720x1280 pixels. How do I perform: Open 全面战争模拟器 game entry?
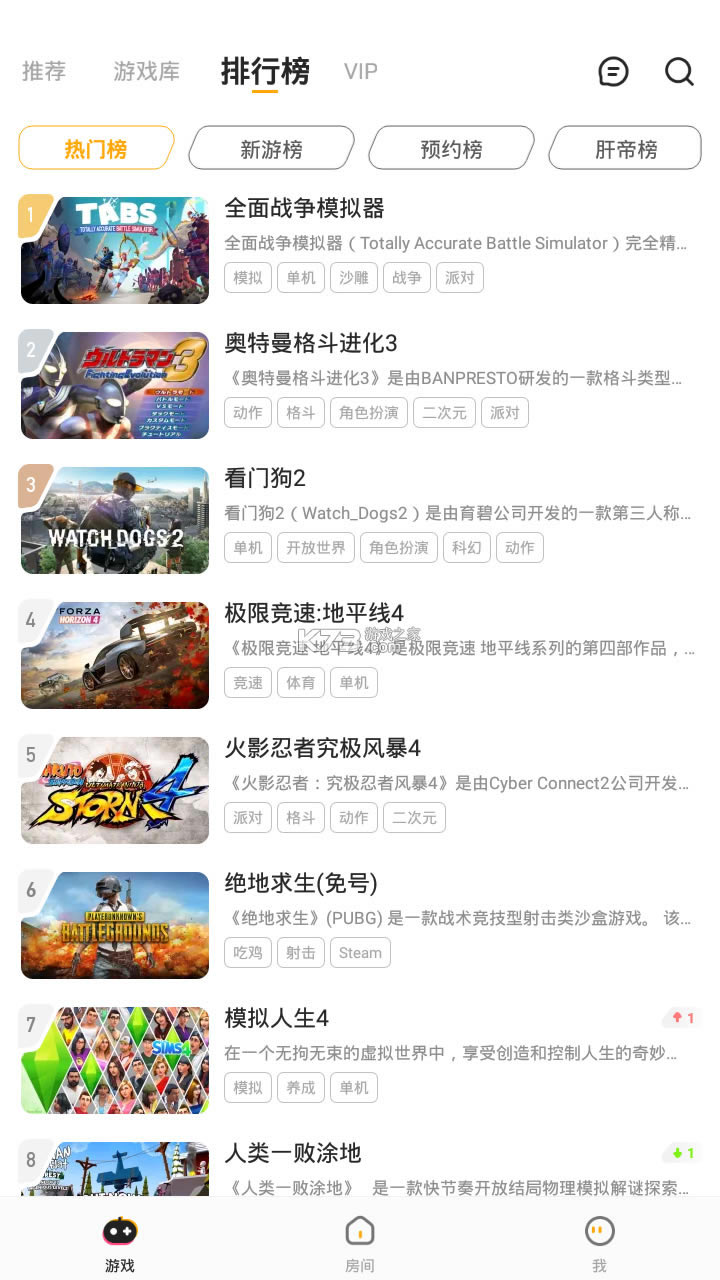(x=360, y=250)
